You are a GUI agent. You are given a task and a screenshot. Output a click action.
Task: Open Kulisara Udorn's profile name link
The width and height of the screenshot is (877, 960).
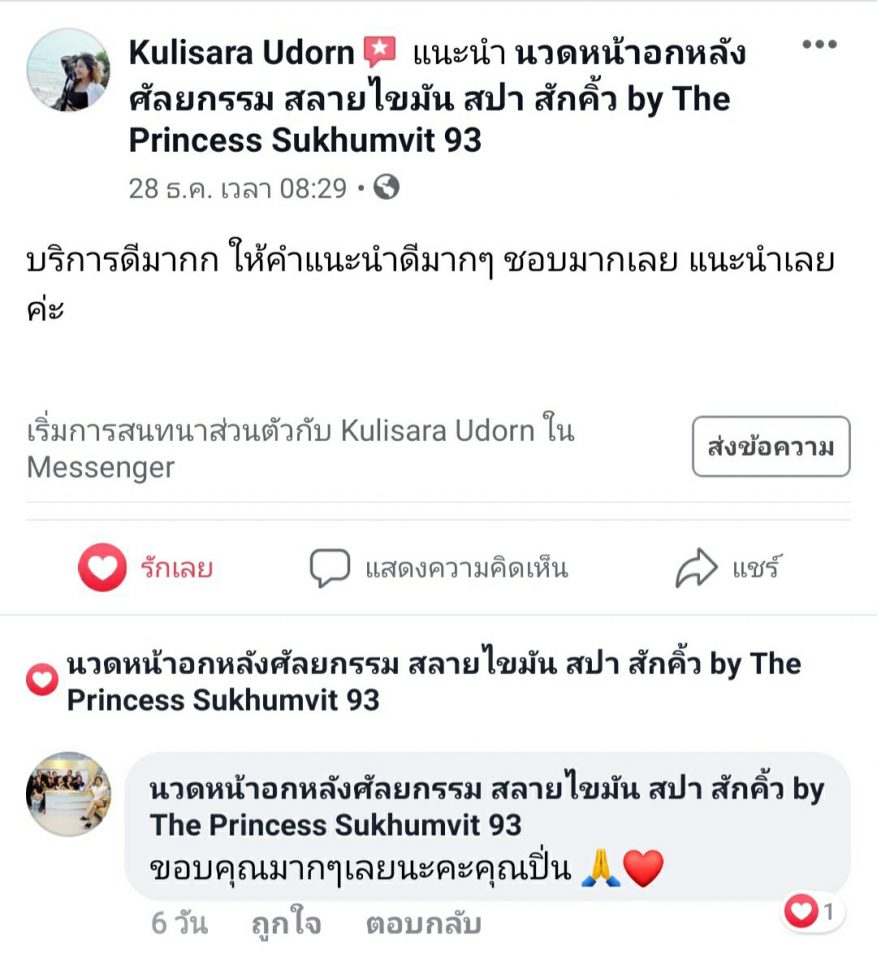(x=241, y=52)
